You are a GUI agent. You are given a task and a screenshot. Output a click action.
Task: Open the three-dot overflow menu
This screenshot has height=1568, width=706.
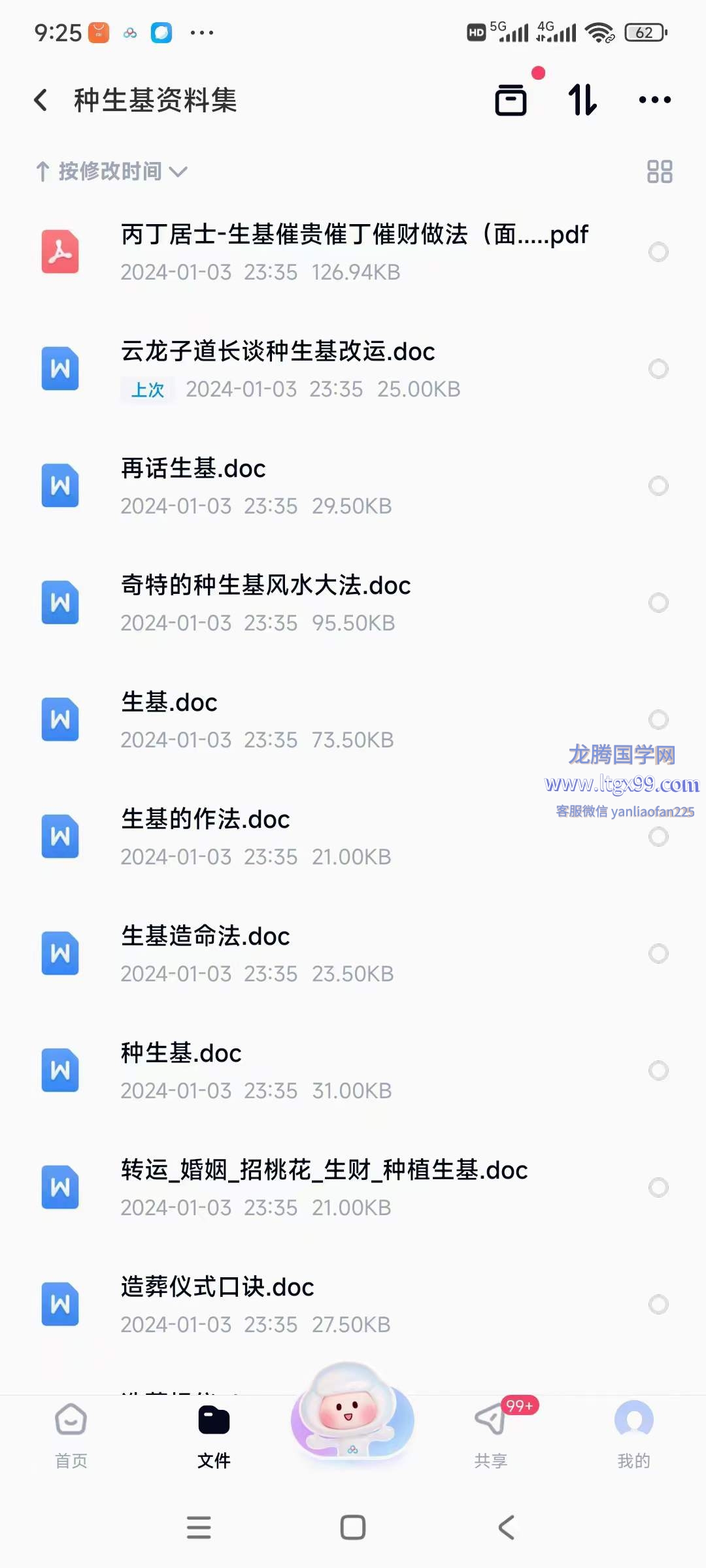coord(654,100)
